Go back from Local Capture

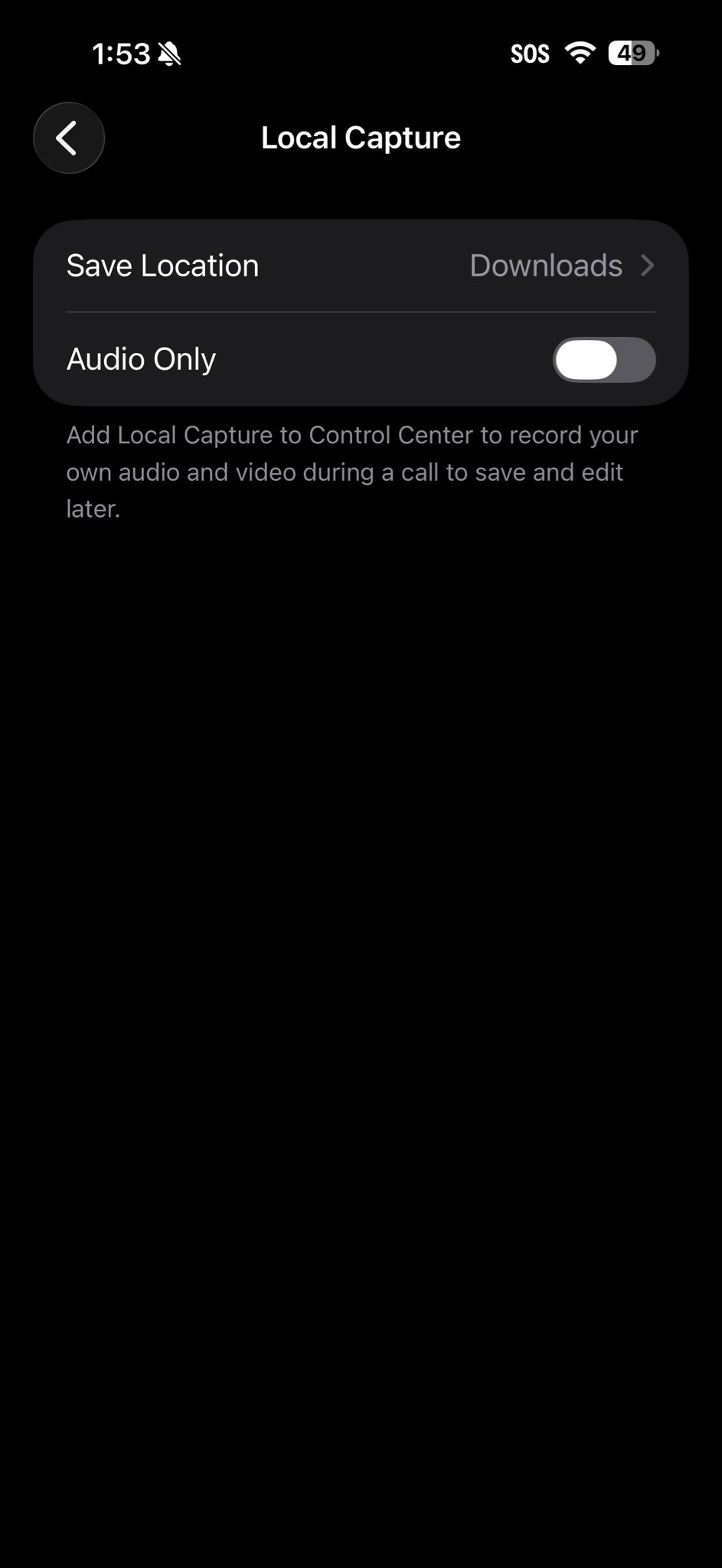[x=68, y=139]
